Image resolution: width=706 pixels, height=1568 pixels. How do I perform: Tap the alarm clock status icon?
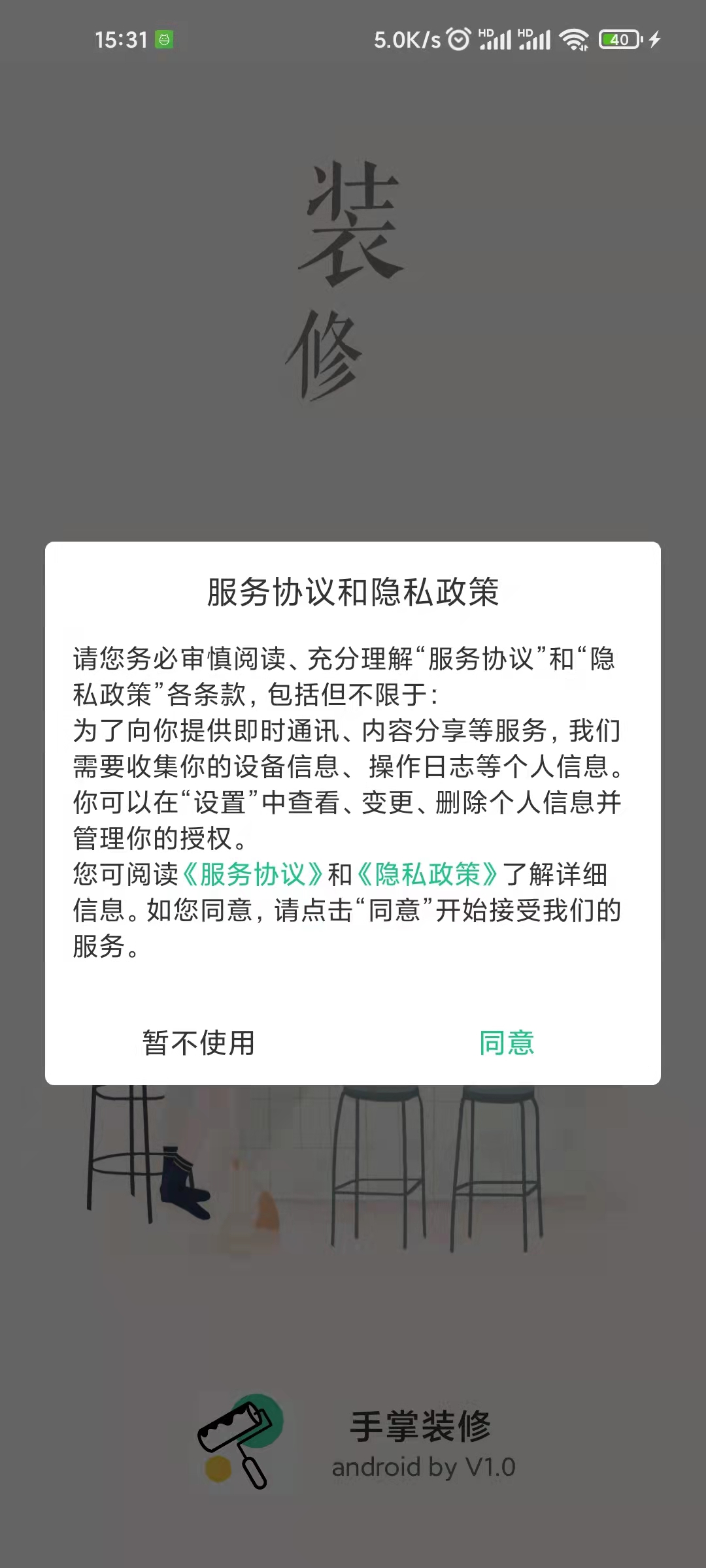click(x=458, y=39)
